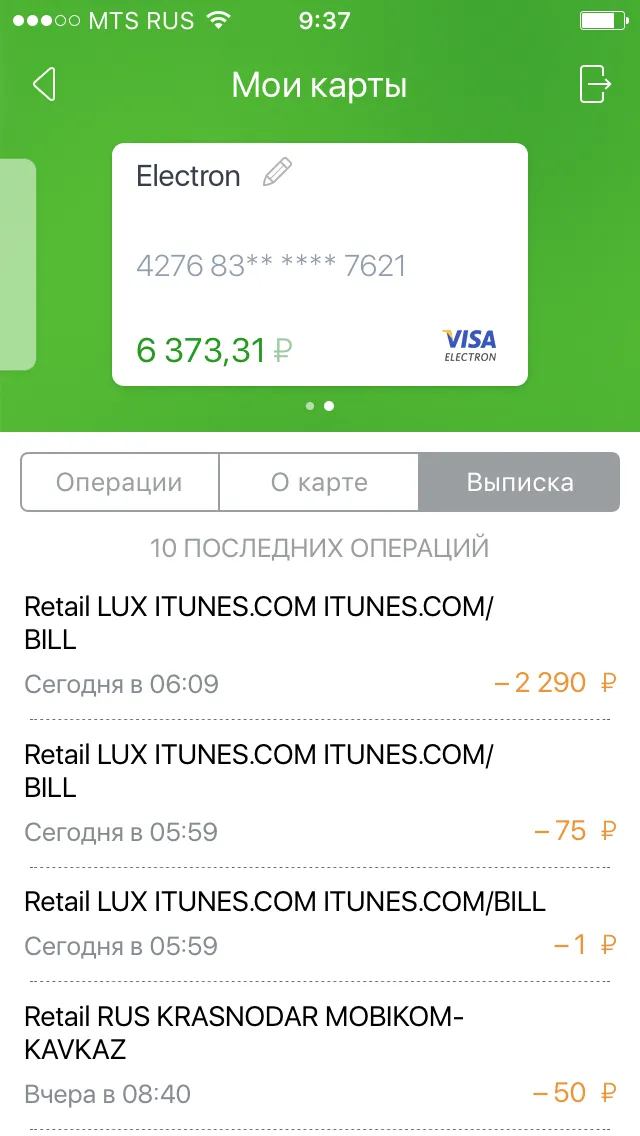Switch to the О карте tab
This screenshot has height=1136, width=640.
[x=319, y=483]
